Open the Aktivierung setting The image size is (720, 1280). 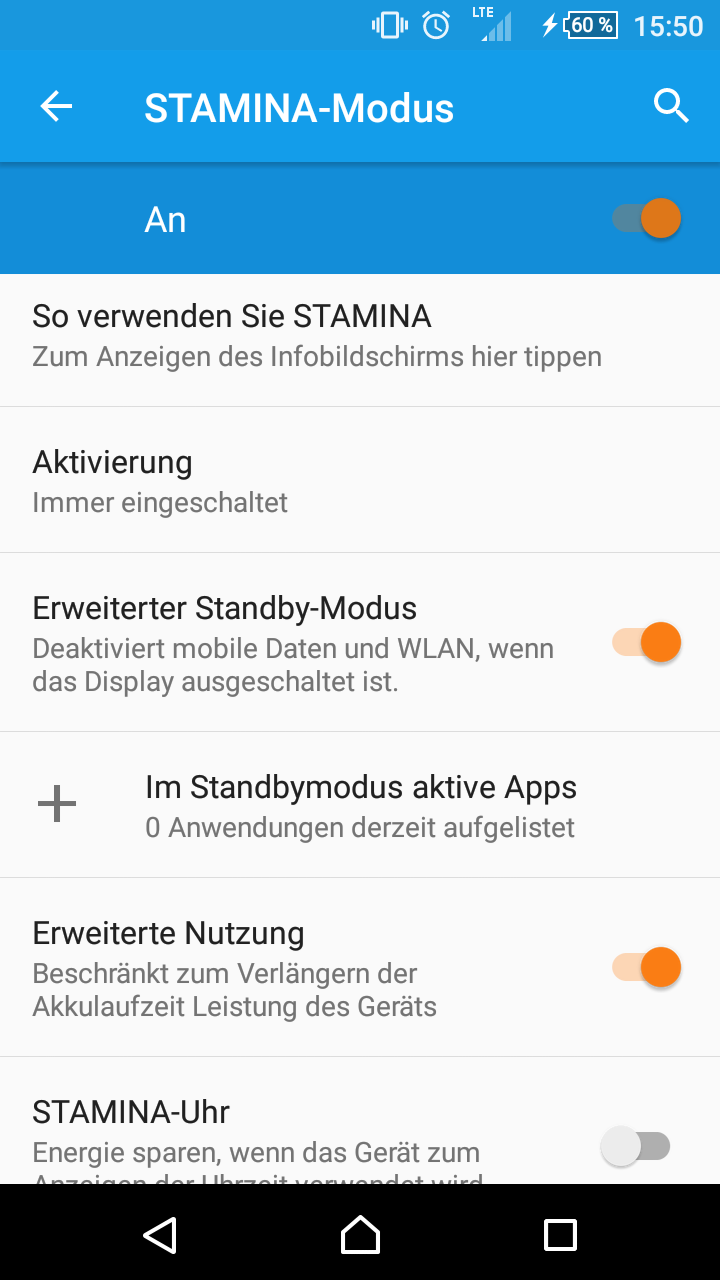click(360, 480)
